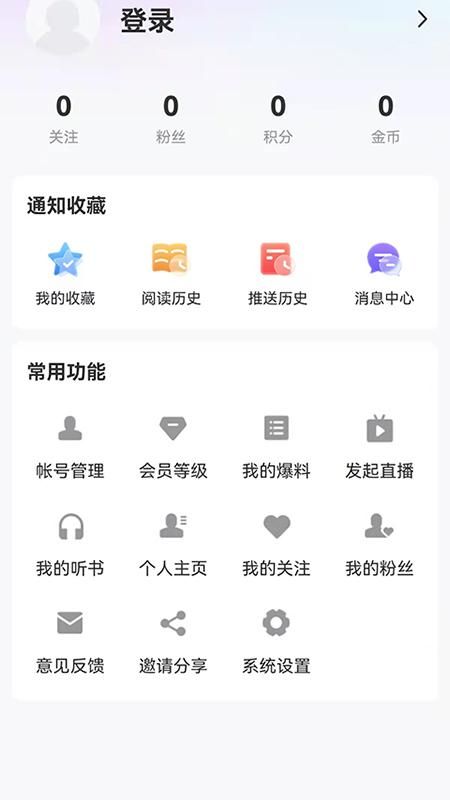450x800 pixels.
Task: Tap the 关注 count
Action: [x=63, y=119]
